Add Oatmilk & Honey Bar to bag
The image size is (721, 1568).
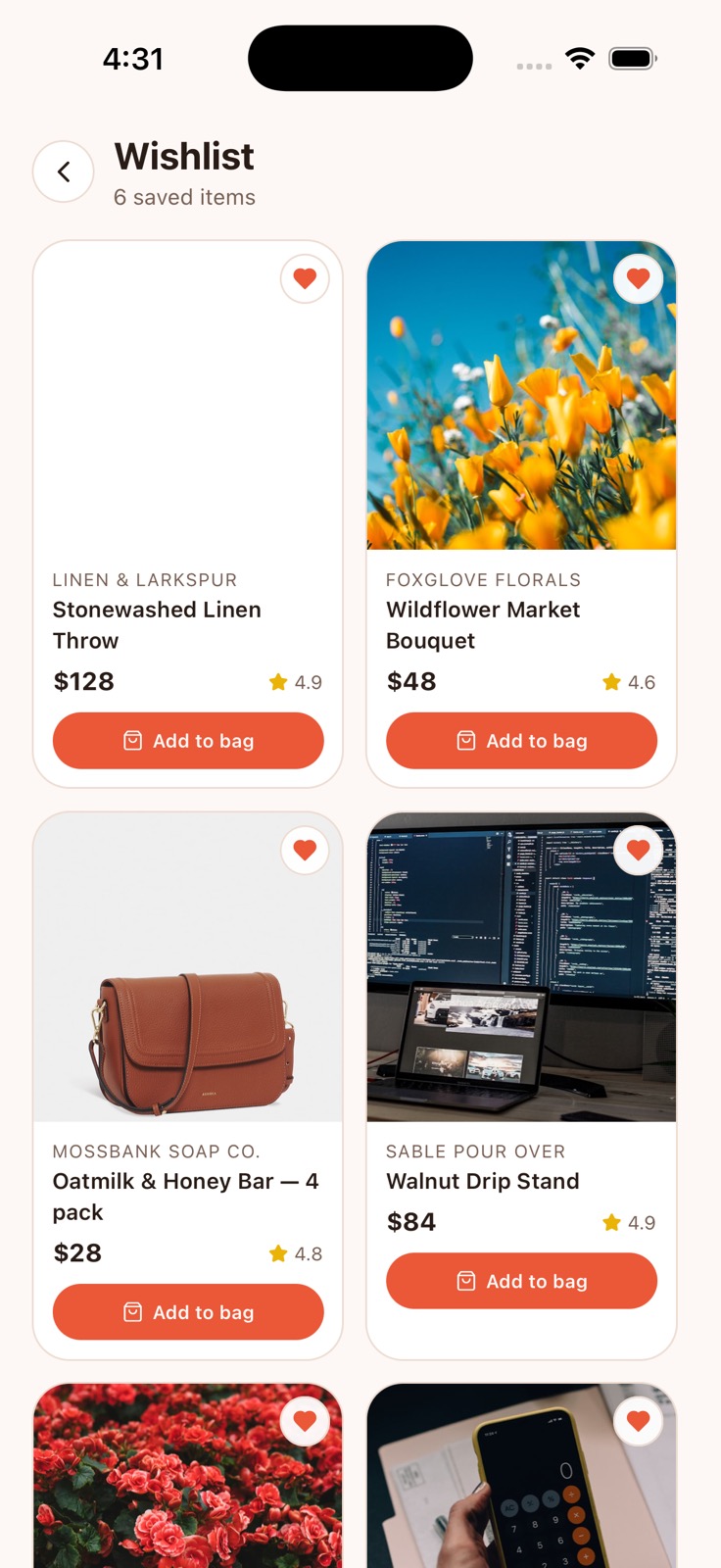[188, 1312]
